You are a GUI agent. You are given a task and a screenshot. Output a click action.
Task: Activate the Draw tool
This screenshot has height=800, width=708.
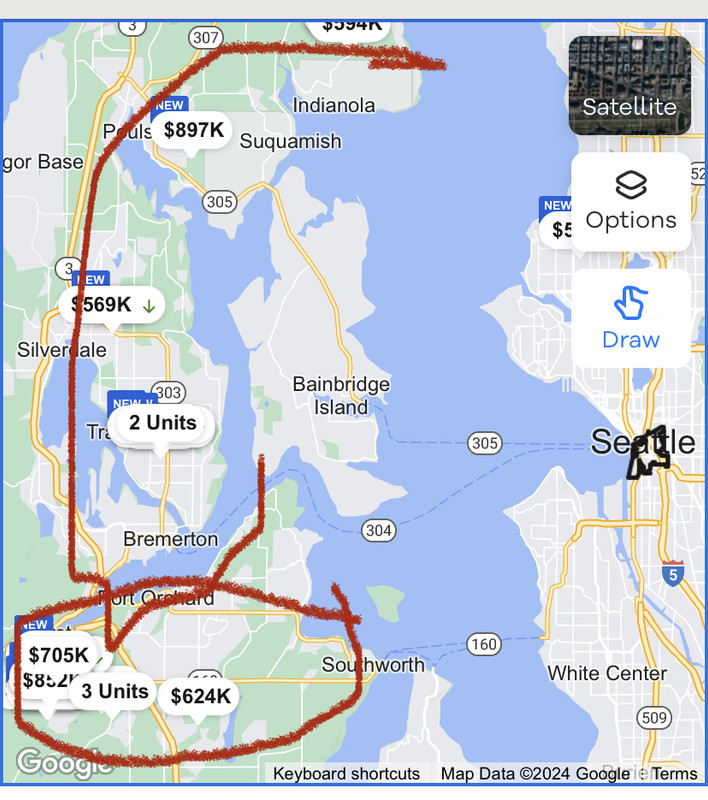[x=630, y=318]
